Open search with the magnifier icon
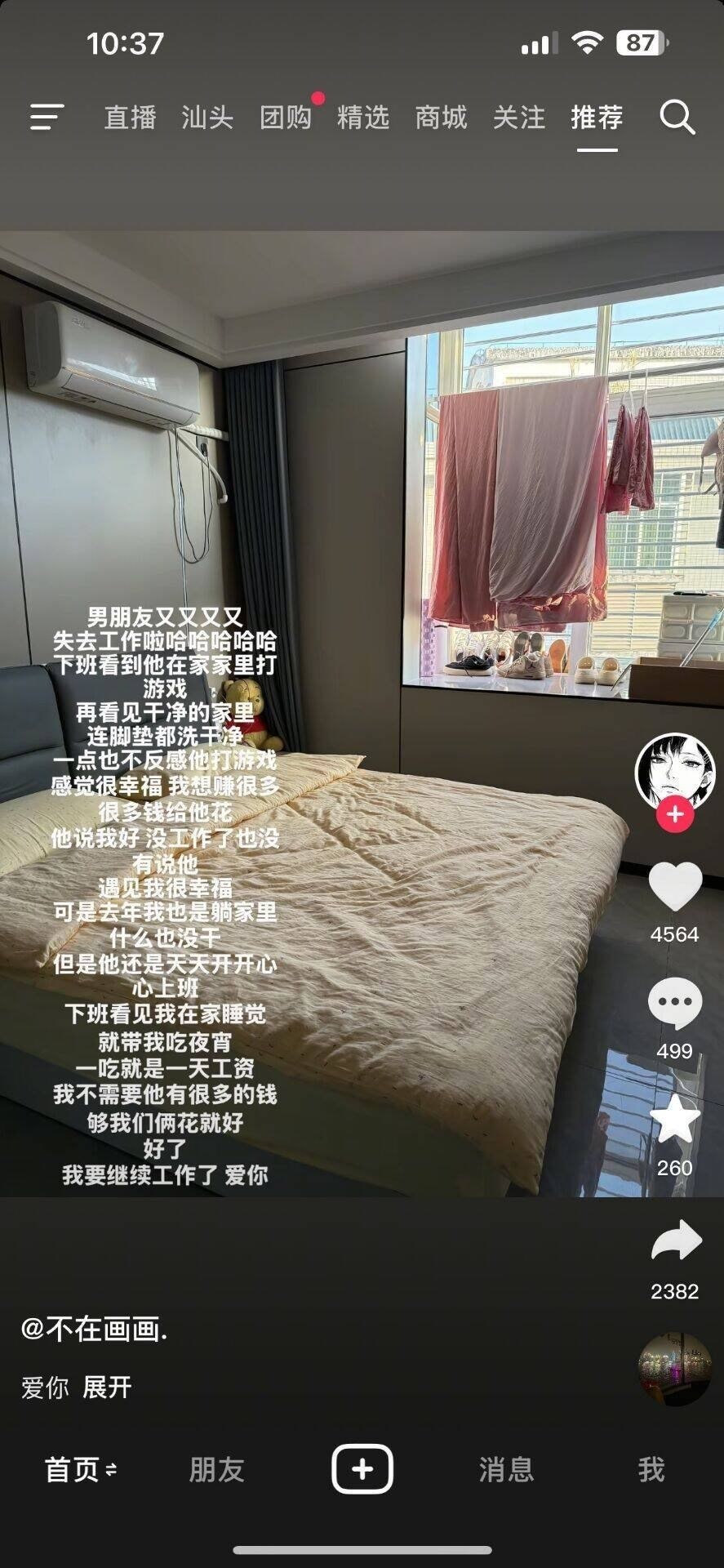Image resolution: width=724 pixels, height=1568 pixels. click(677, 118)
